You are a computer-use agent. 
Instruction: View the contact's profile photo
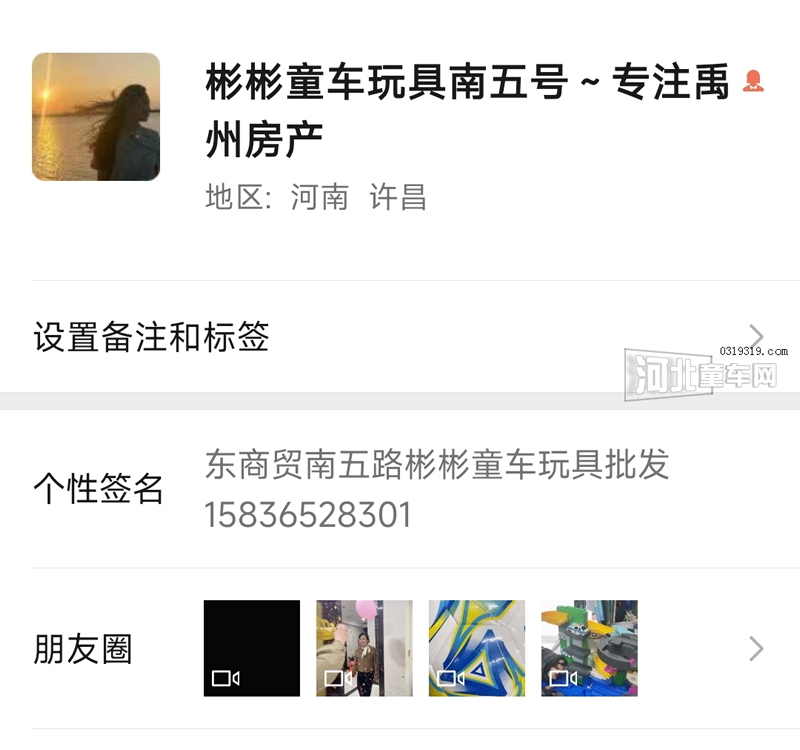pos(96,117)
